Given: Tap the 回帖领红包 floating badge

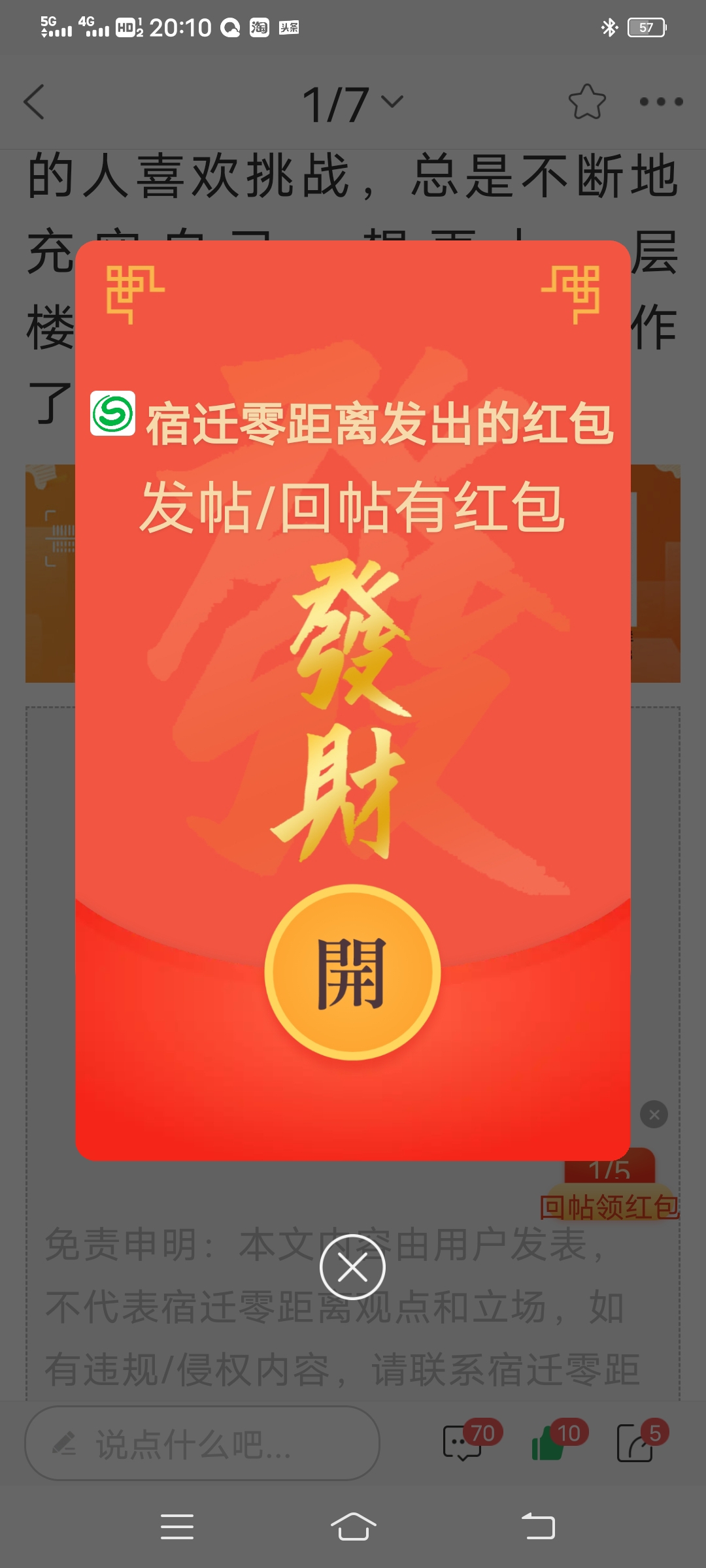Looking at the screenshot, I should click(x=609, y=1189).
